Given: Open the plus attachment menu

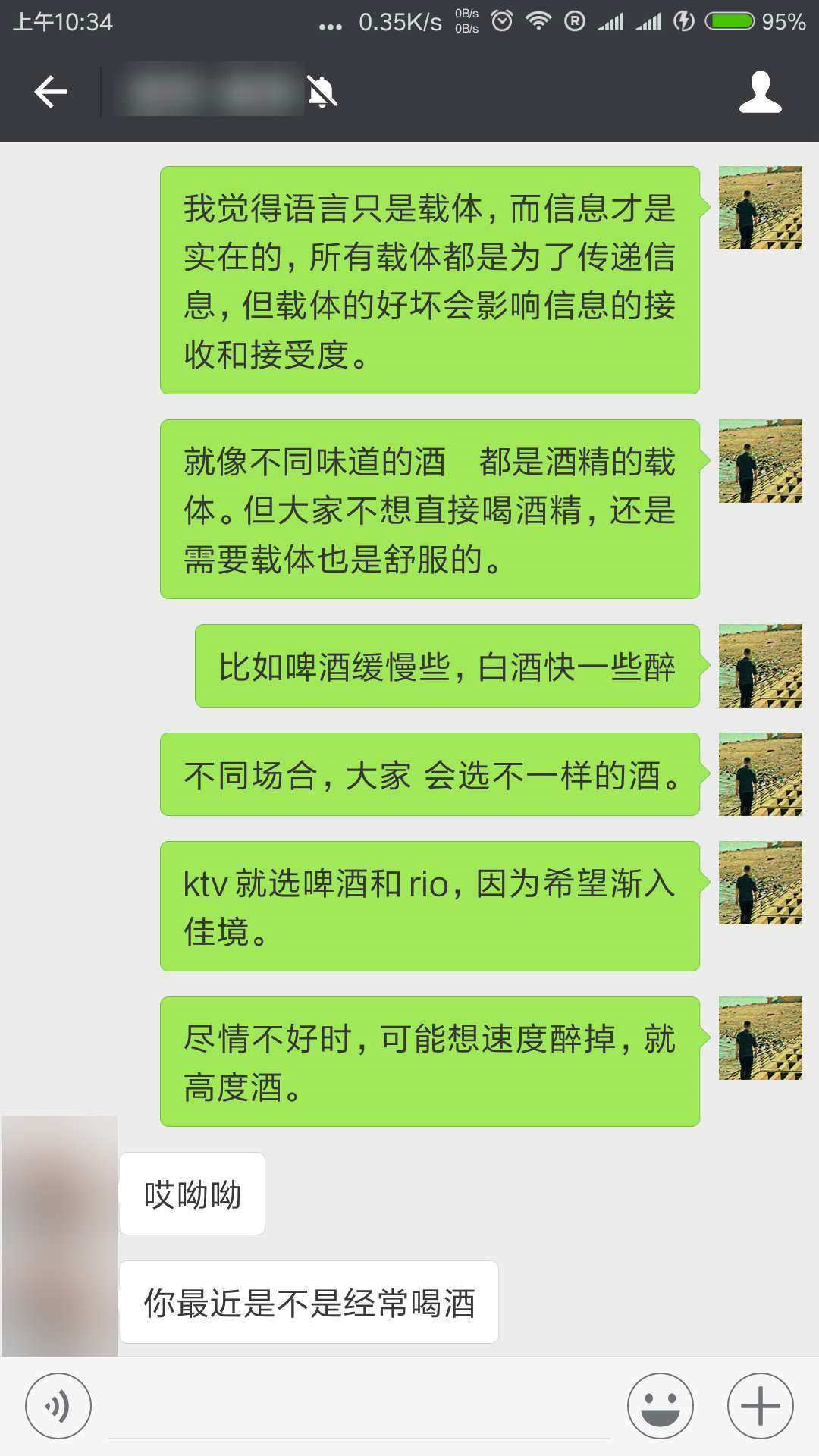Looking at the screenshot, I should (760, 1406).
